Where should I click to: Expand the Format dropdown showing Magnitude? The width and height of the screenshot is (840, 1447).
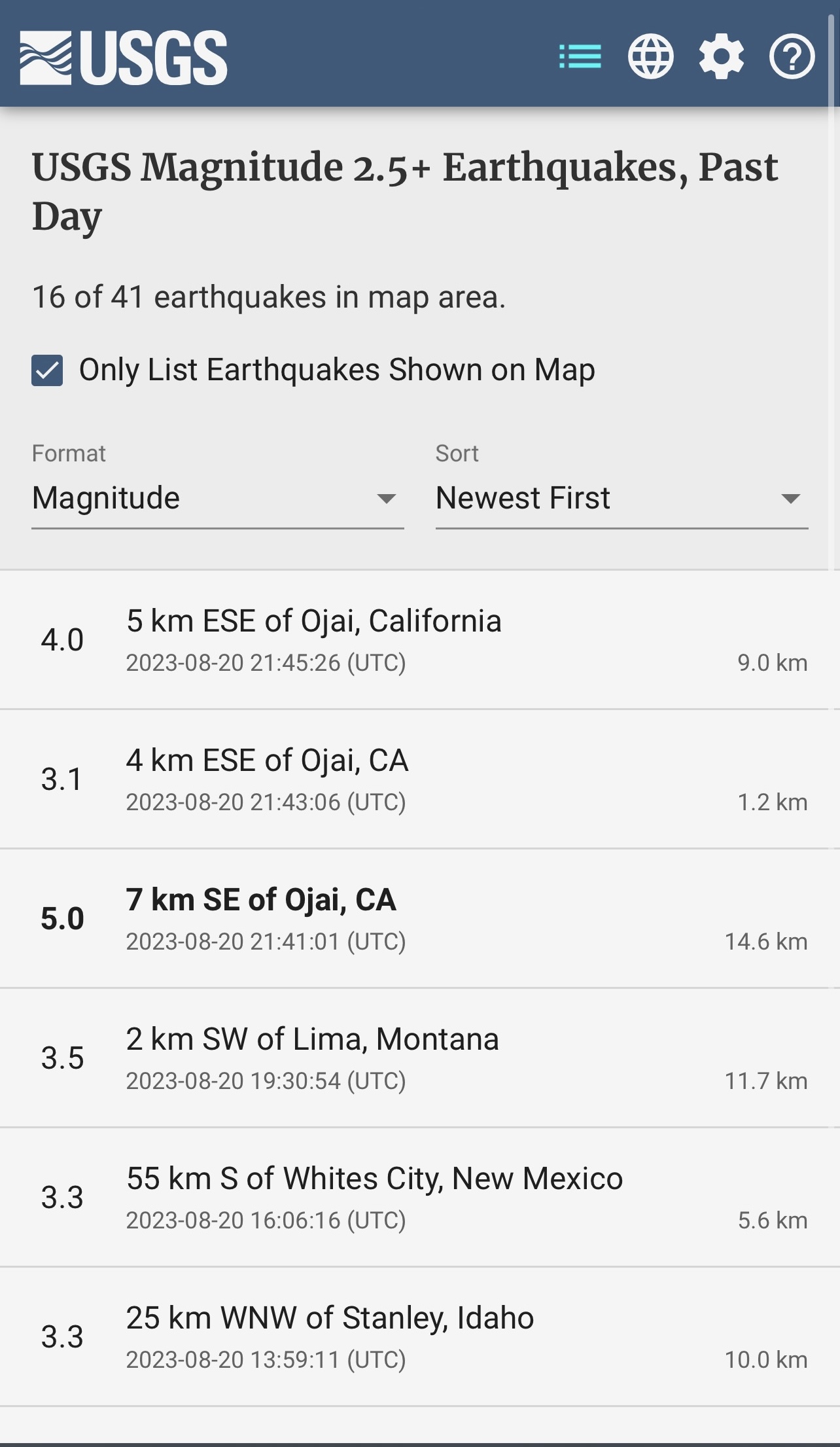218,499
